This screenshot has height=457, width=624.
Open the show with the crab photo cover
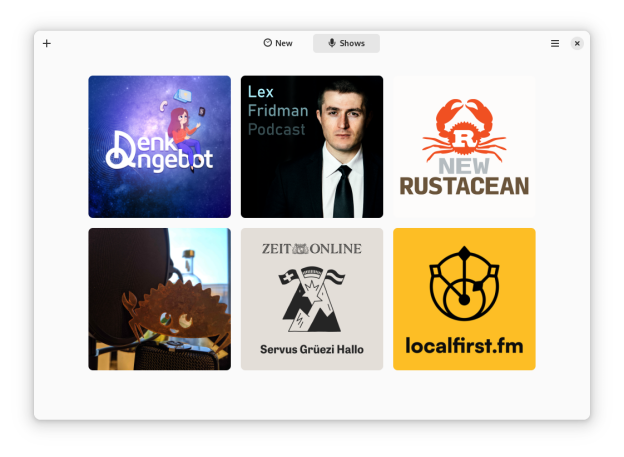159,299
